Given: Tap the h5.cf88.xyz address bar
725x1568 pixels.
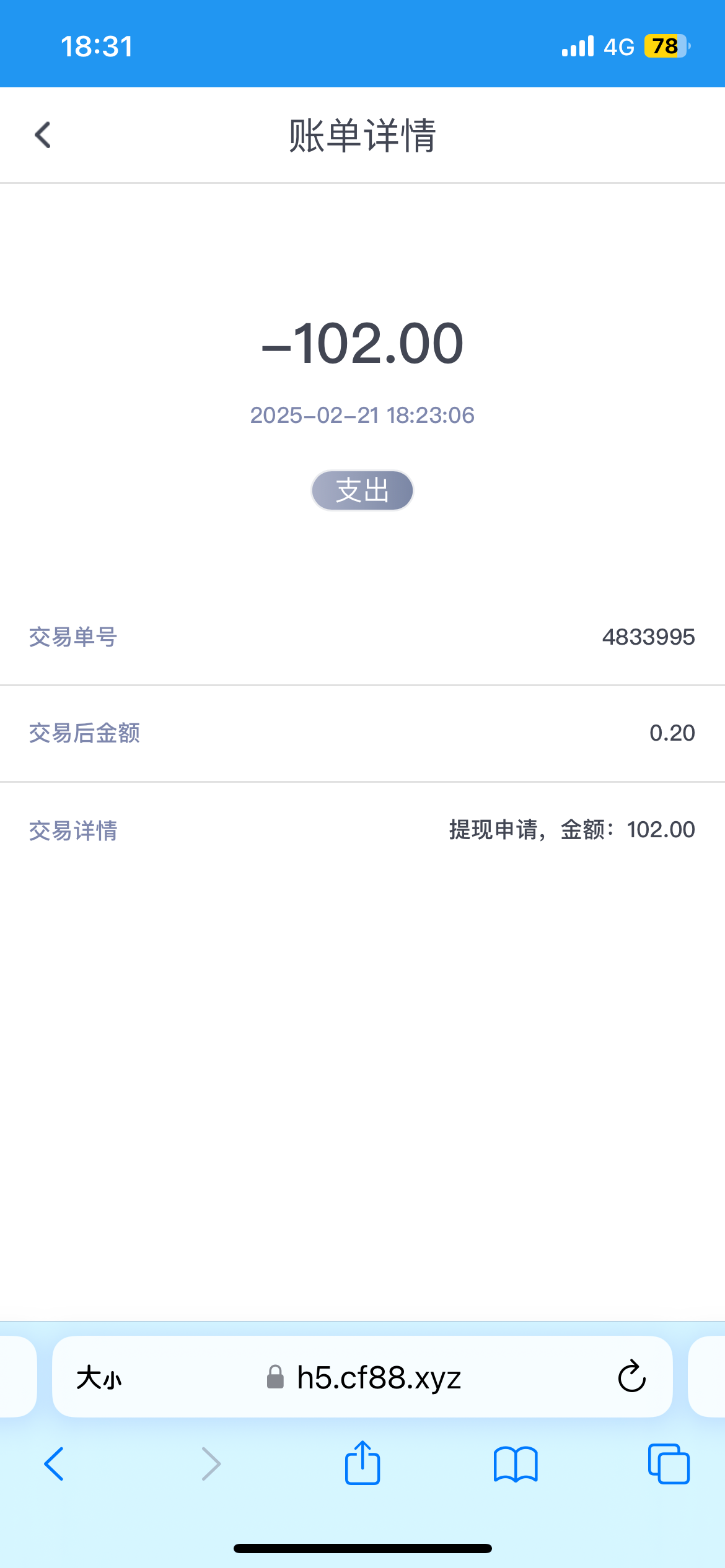Looking at the screenshot, I should (362, 1377).
